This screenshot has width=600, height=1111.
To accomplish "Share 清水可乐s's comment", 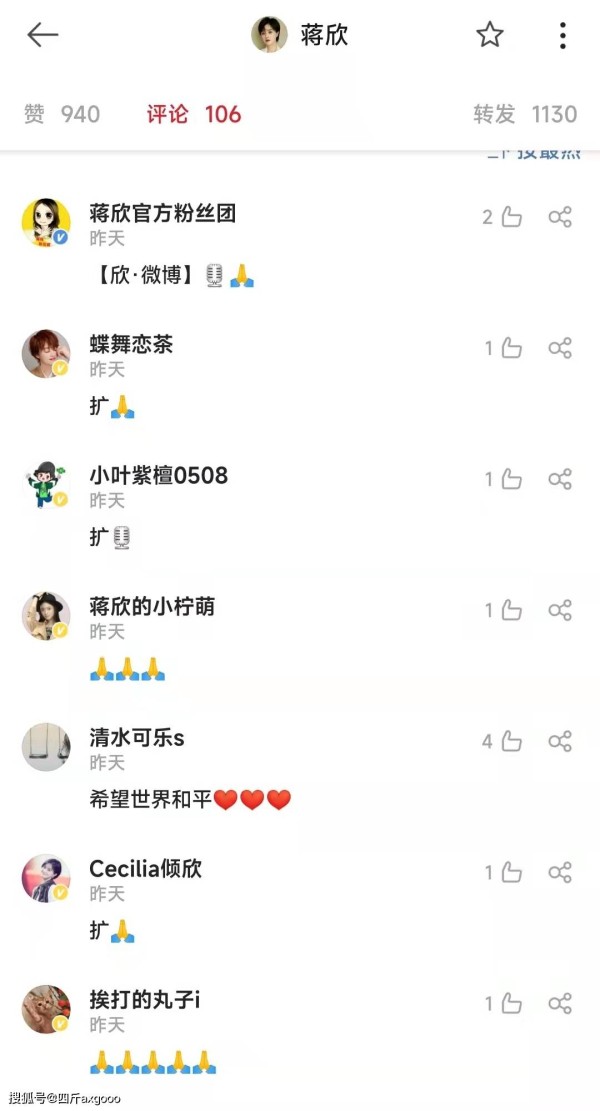I will coord(560,741).
